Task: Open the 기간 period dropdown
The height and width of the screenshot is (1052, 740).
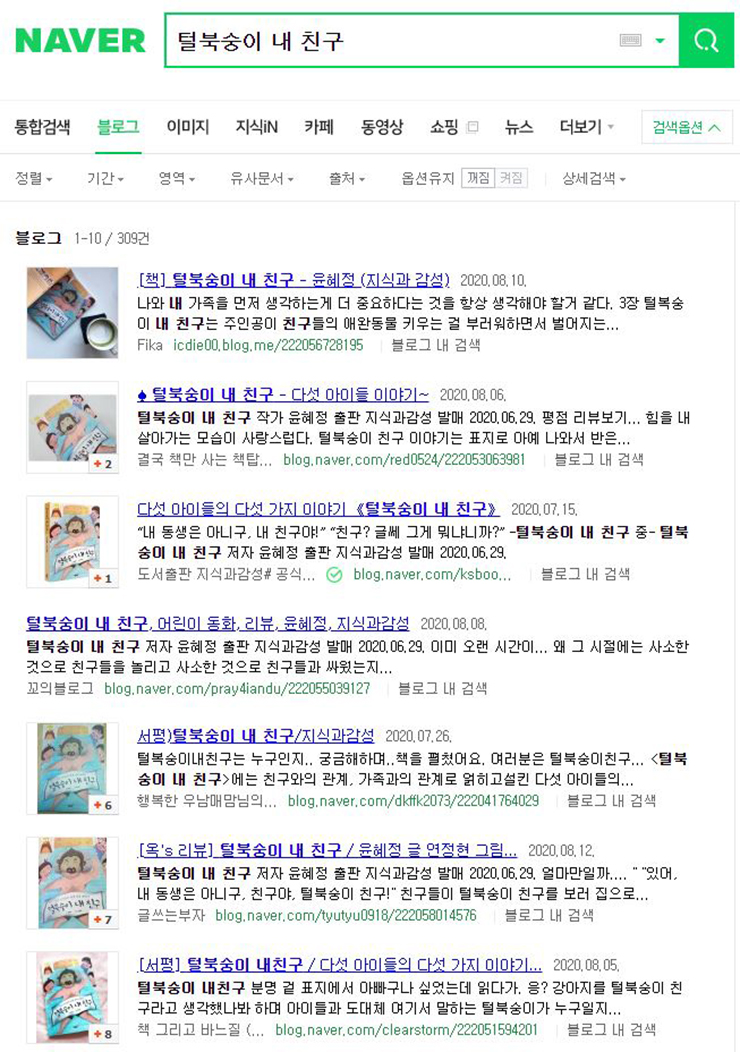Action: (104, 179)
